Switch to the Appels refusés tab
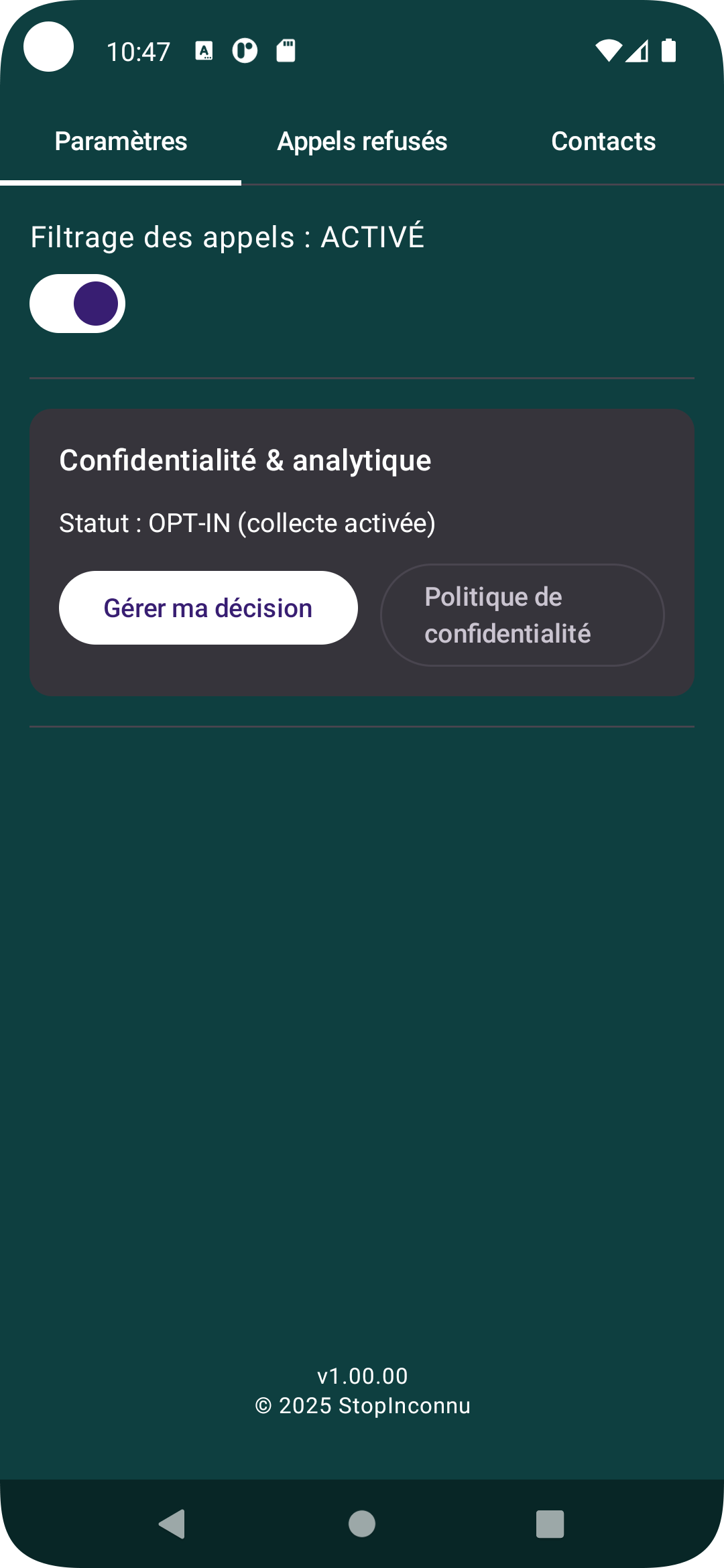 click(361, 141)
